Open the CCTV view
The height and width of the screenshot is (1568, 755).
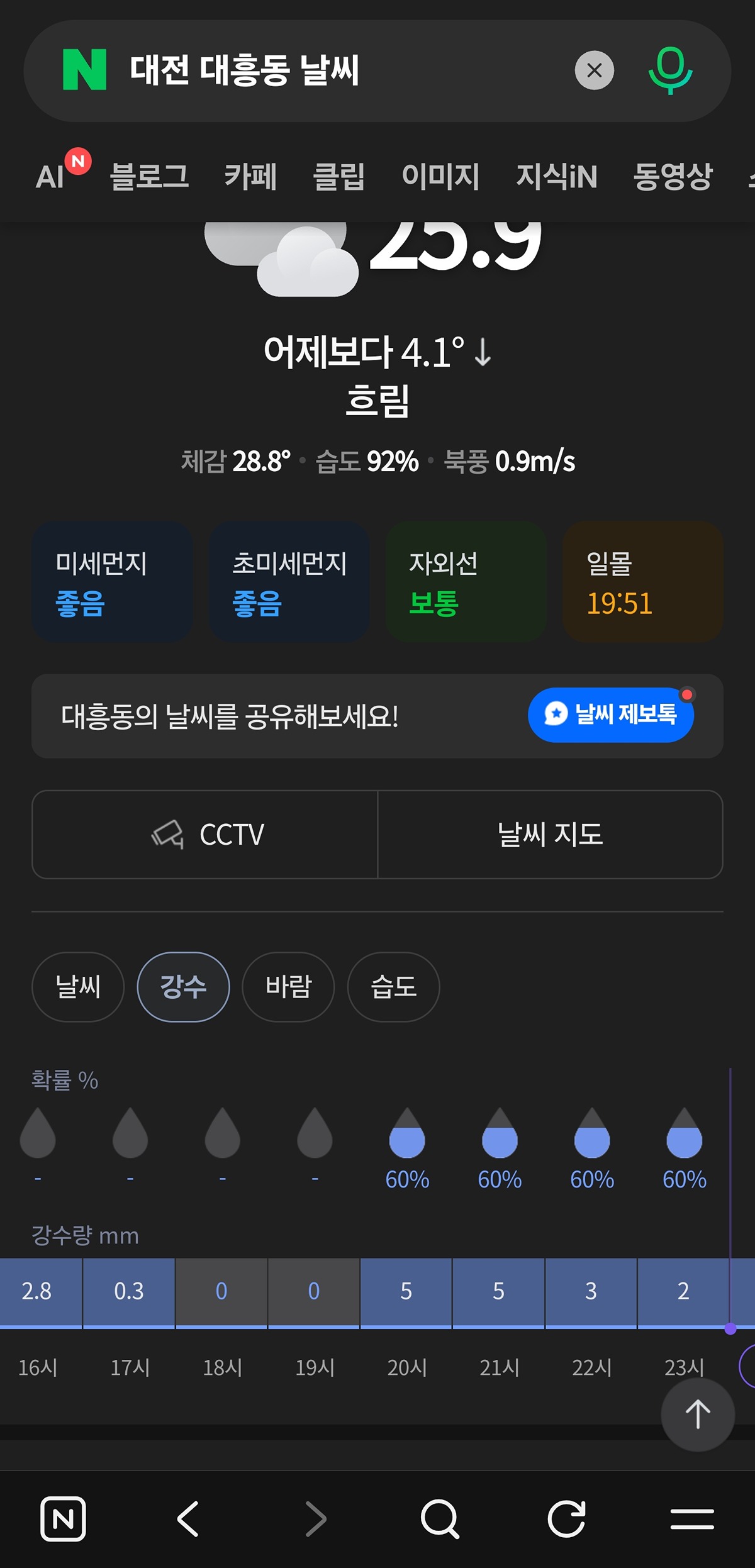coord(205,835)
